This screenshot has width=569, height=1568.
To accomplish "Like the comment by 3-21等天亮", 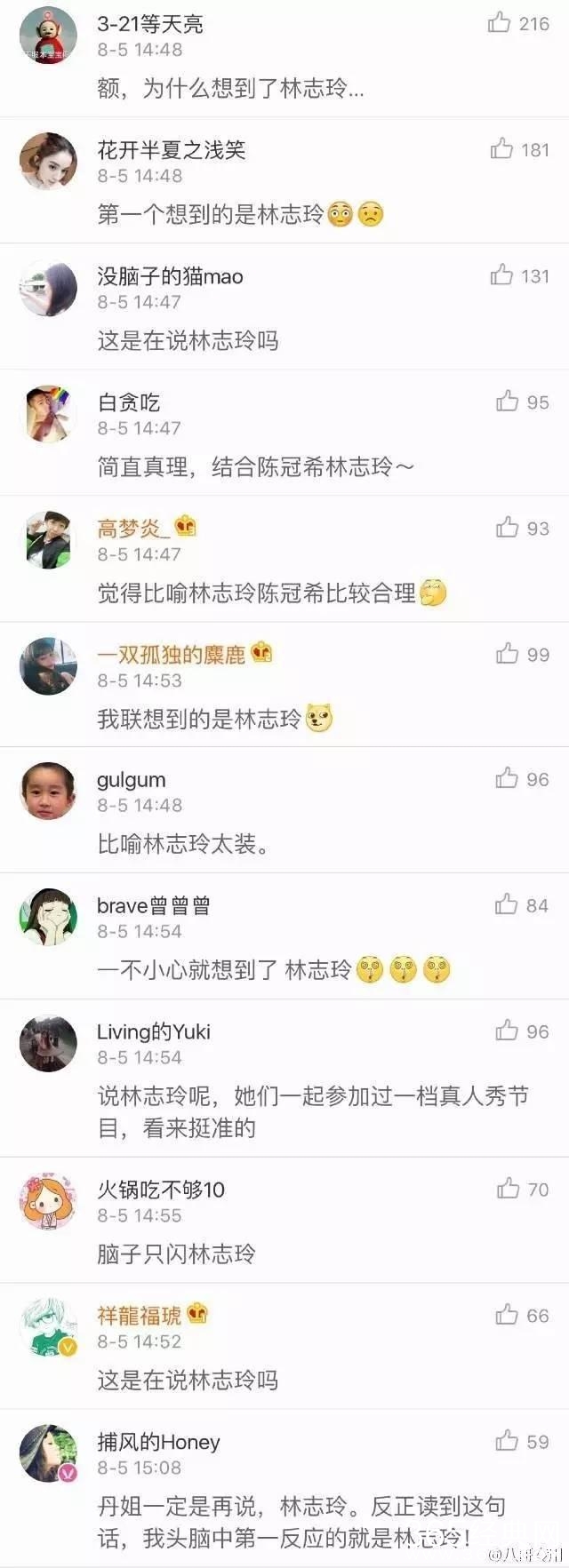I will click(x=499, y=23).
